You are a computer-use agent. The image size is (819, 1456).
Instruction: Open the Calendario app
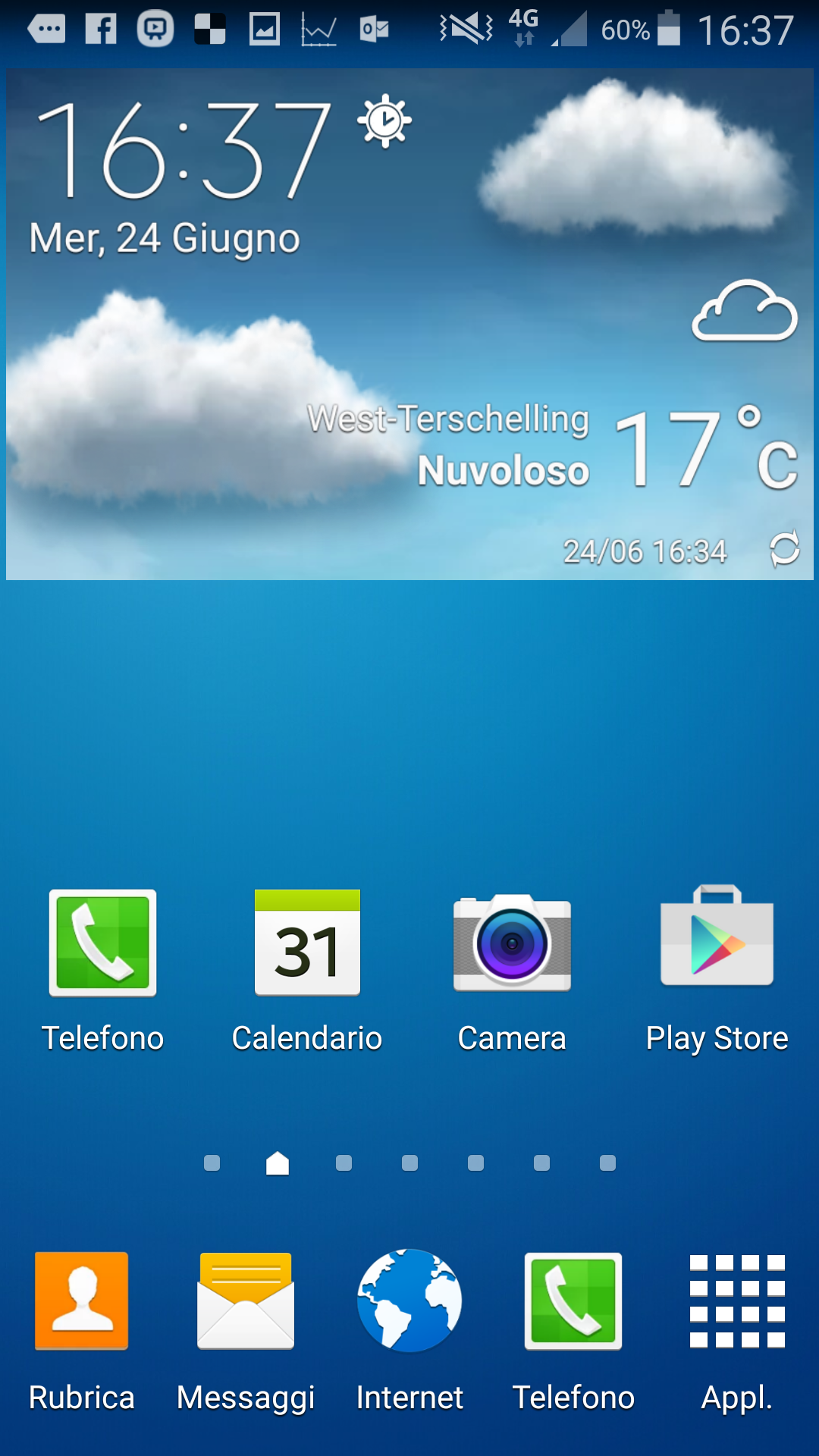[x=307, y=943]
